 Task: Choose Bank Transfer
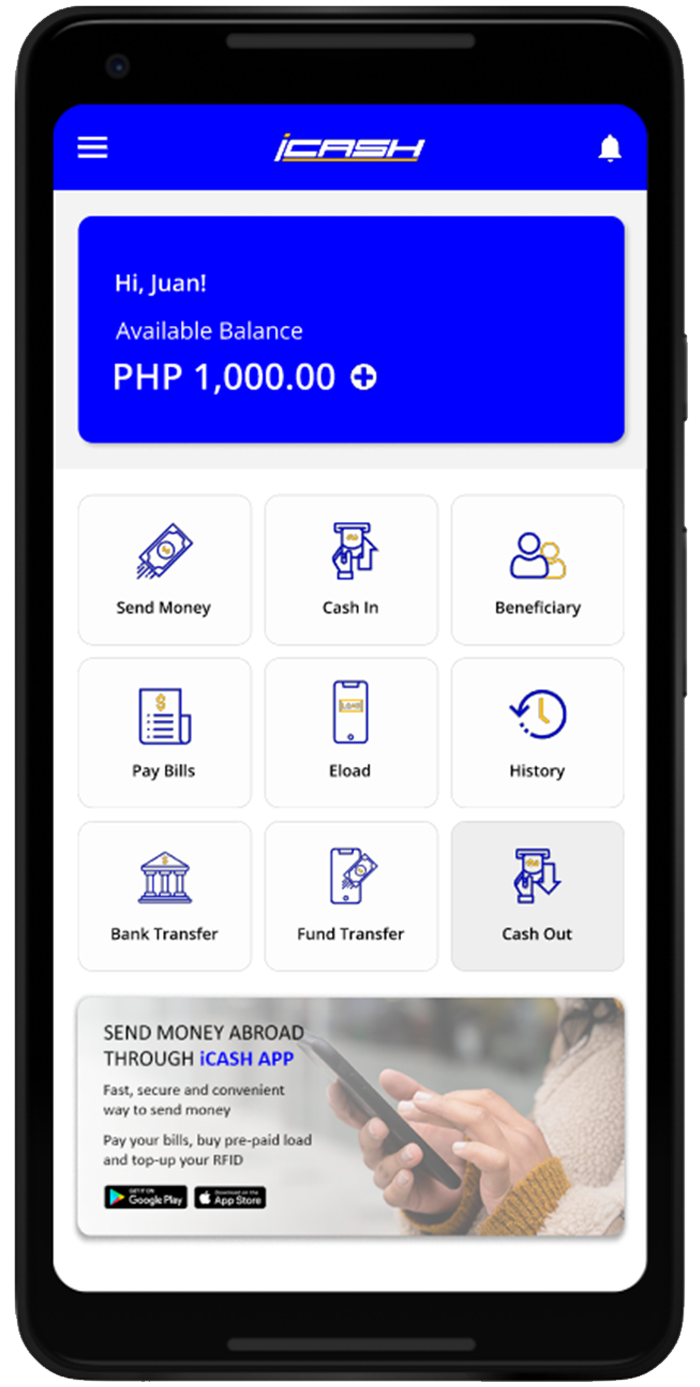click(164, 896)
